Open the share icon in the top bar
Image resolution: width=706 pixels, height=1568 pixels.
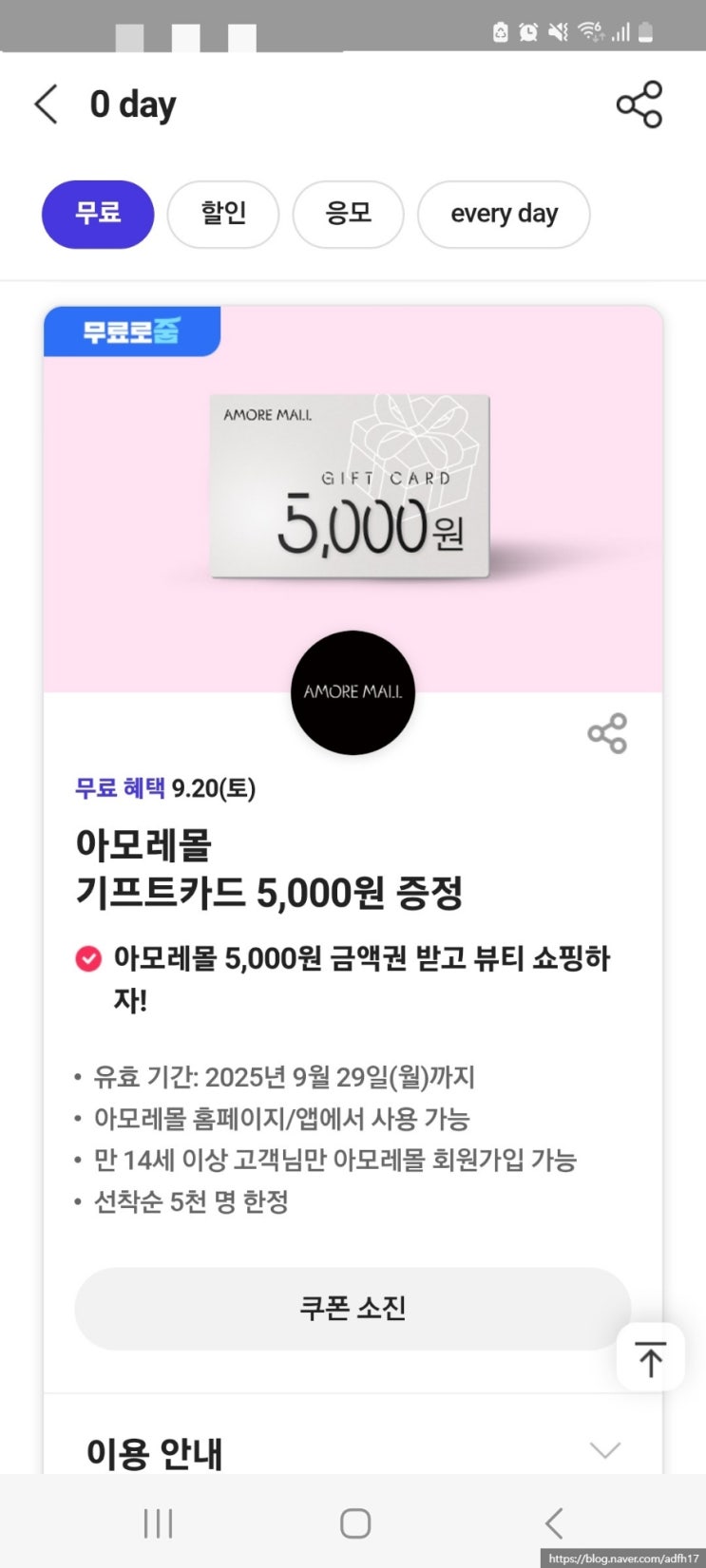639,104
